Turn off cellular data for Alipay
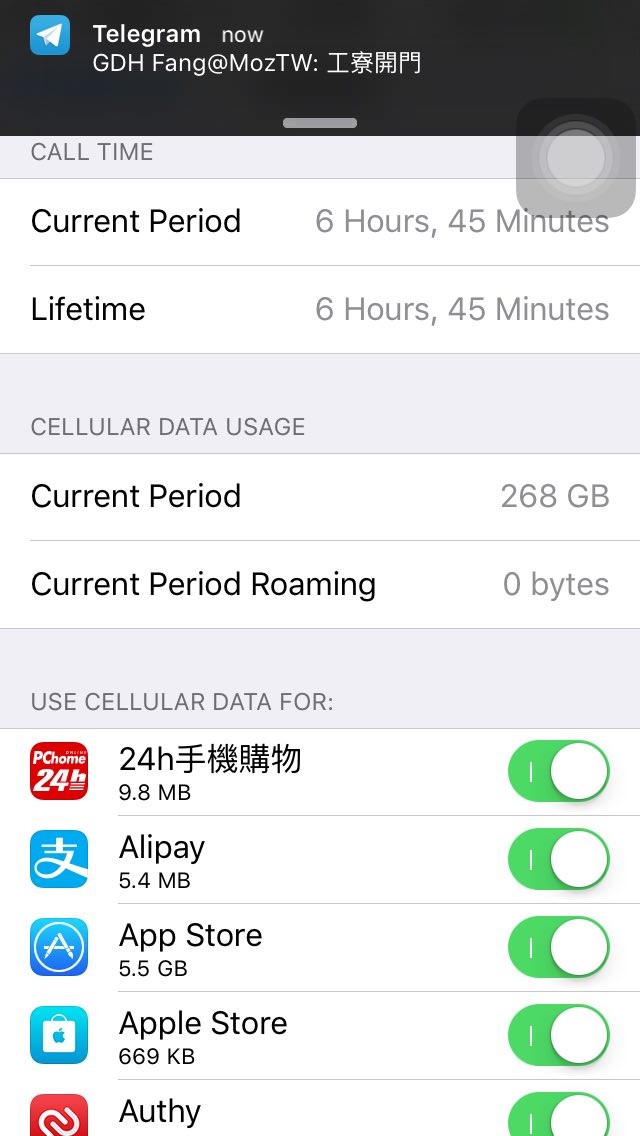This screenshot has width=640, height=1136. 559,859
